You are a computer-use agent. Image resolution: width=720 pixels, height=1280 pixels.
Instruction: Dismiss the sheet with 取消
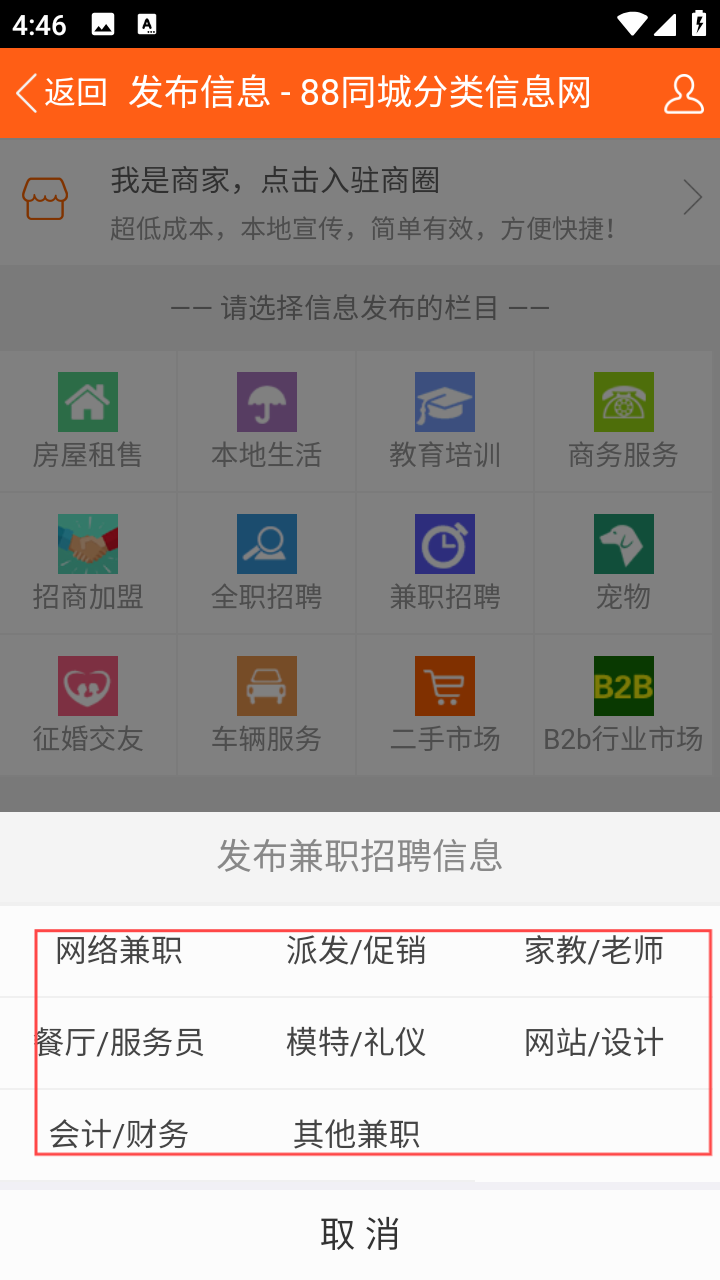(x=360, y=1234)
